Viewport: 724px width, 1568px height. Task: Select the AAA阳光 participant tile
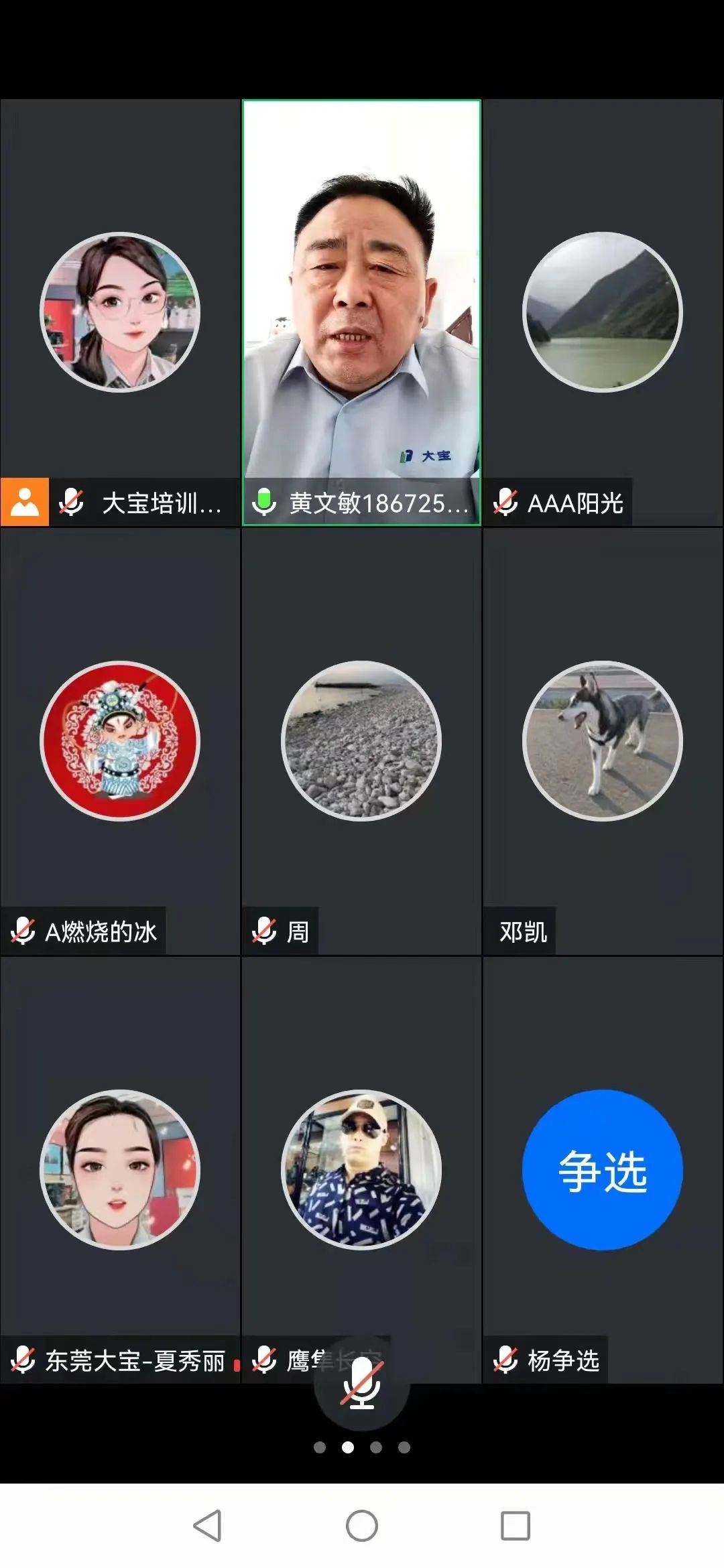pos(602,312)
